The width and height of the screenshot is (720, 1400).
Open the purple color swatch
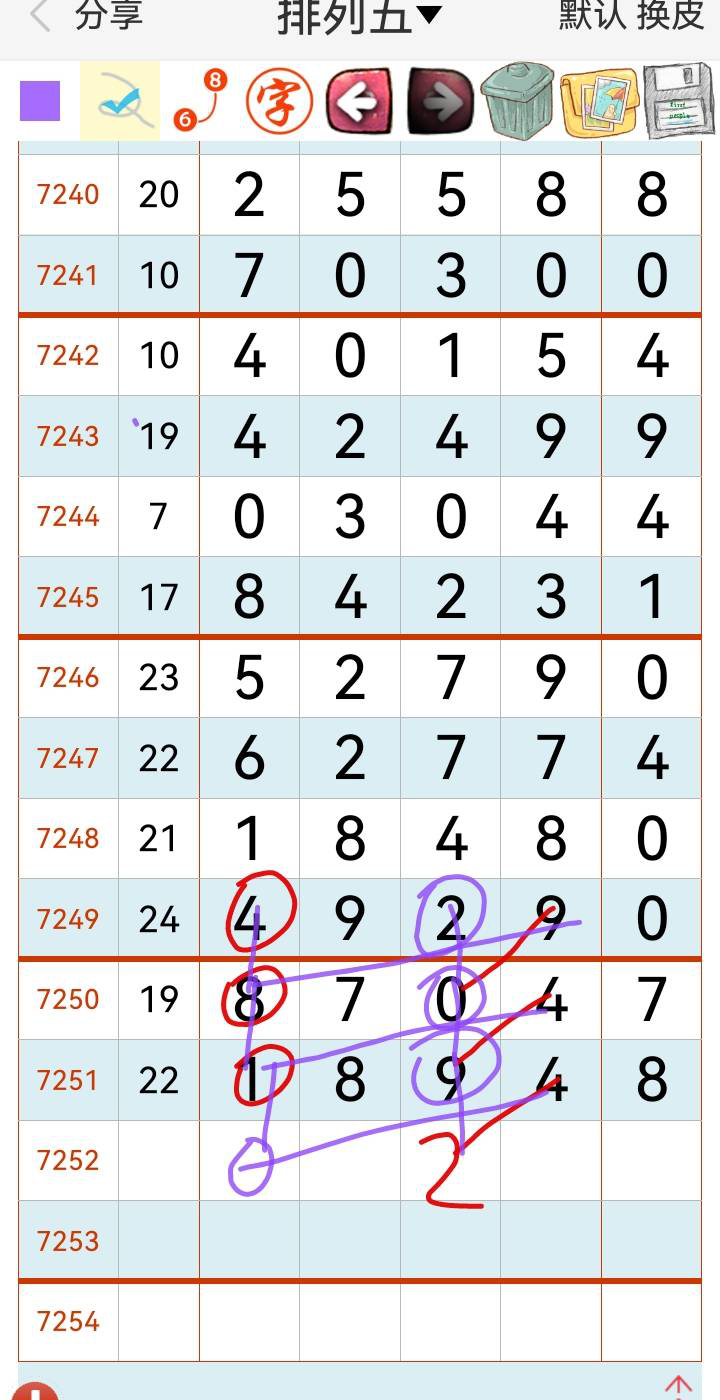(40, 101)
